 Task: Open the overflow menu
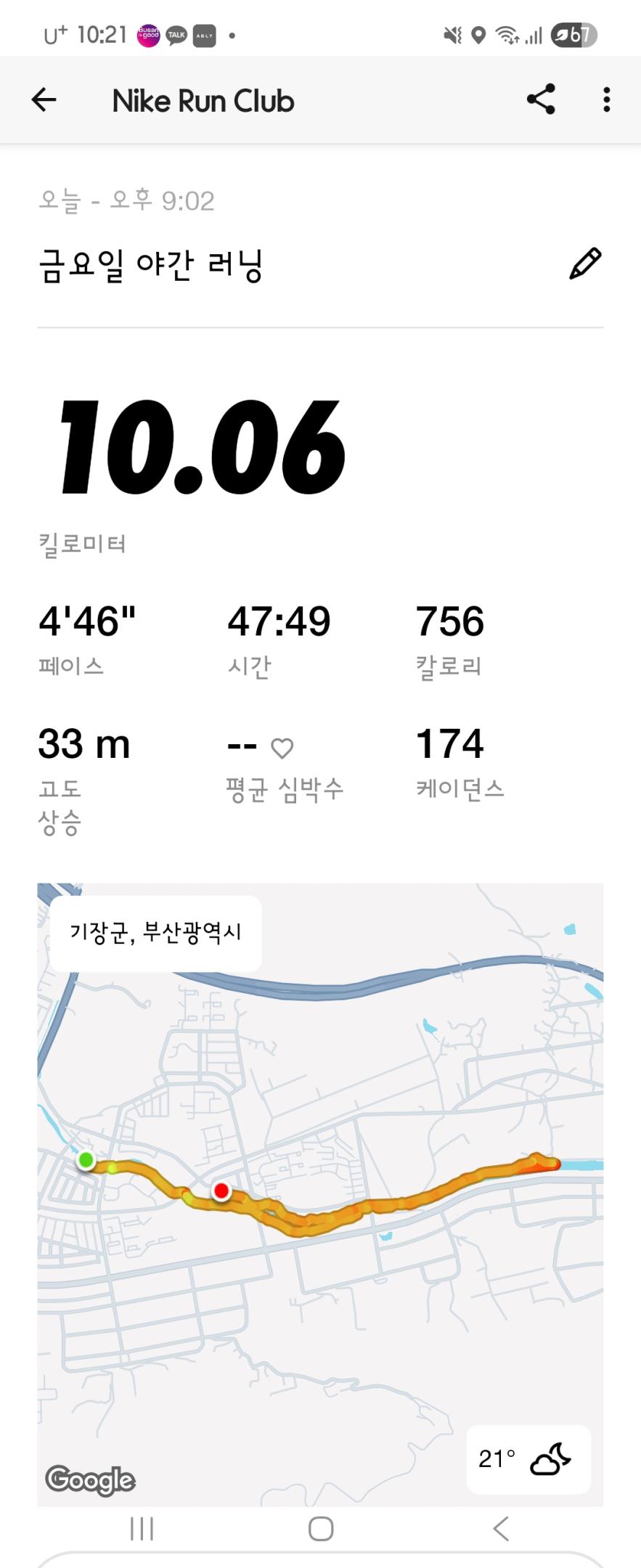pyautogui.click(x=606, y=100)
